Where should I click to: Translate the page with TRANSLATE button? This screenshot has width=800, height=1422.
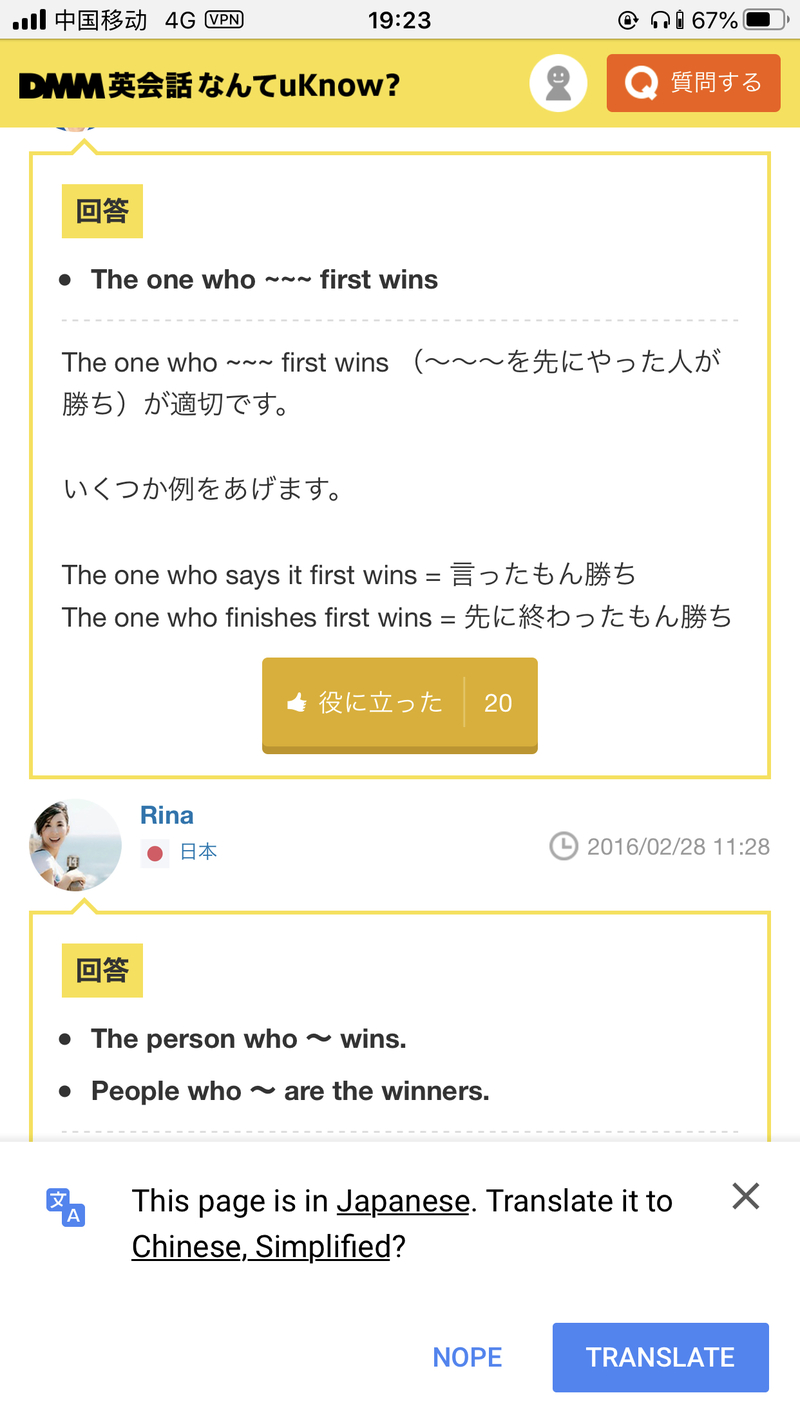[660, 1357]
